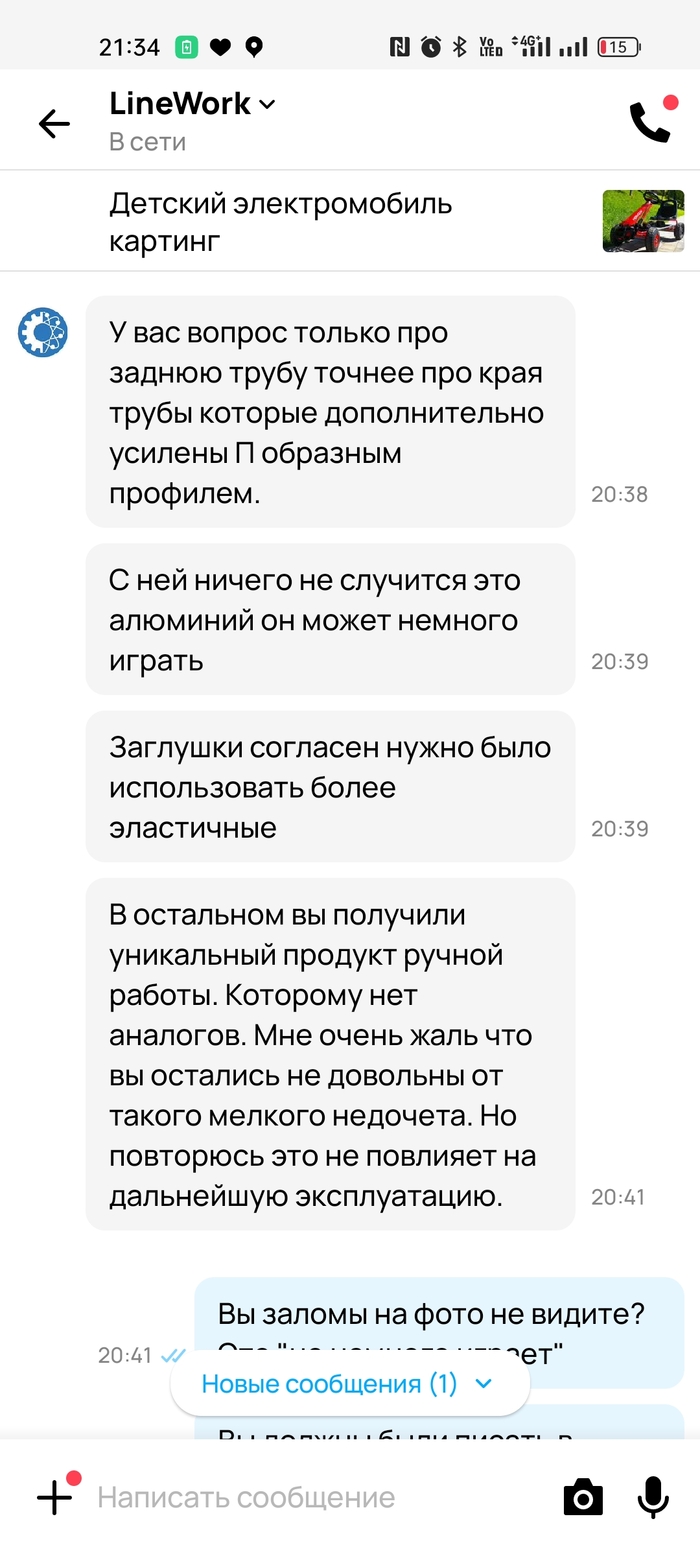Go back using the arrow icon
The height and width of the screenshot is (1556, 700).
pos(54,123)
